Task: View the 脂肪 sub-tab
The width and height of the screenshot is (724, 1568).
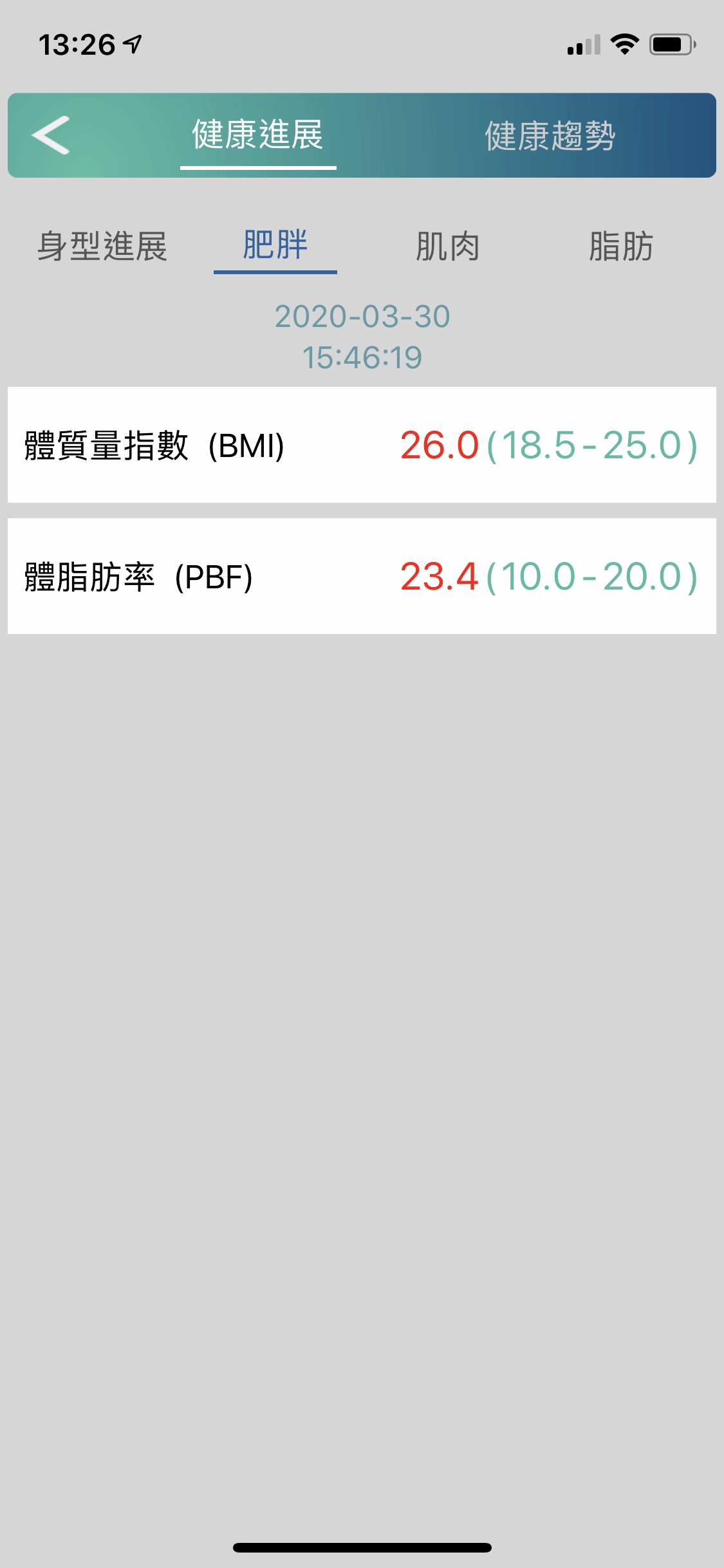Action: [x=622, y=247]
